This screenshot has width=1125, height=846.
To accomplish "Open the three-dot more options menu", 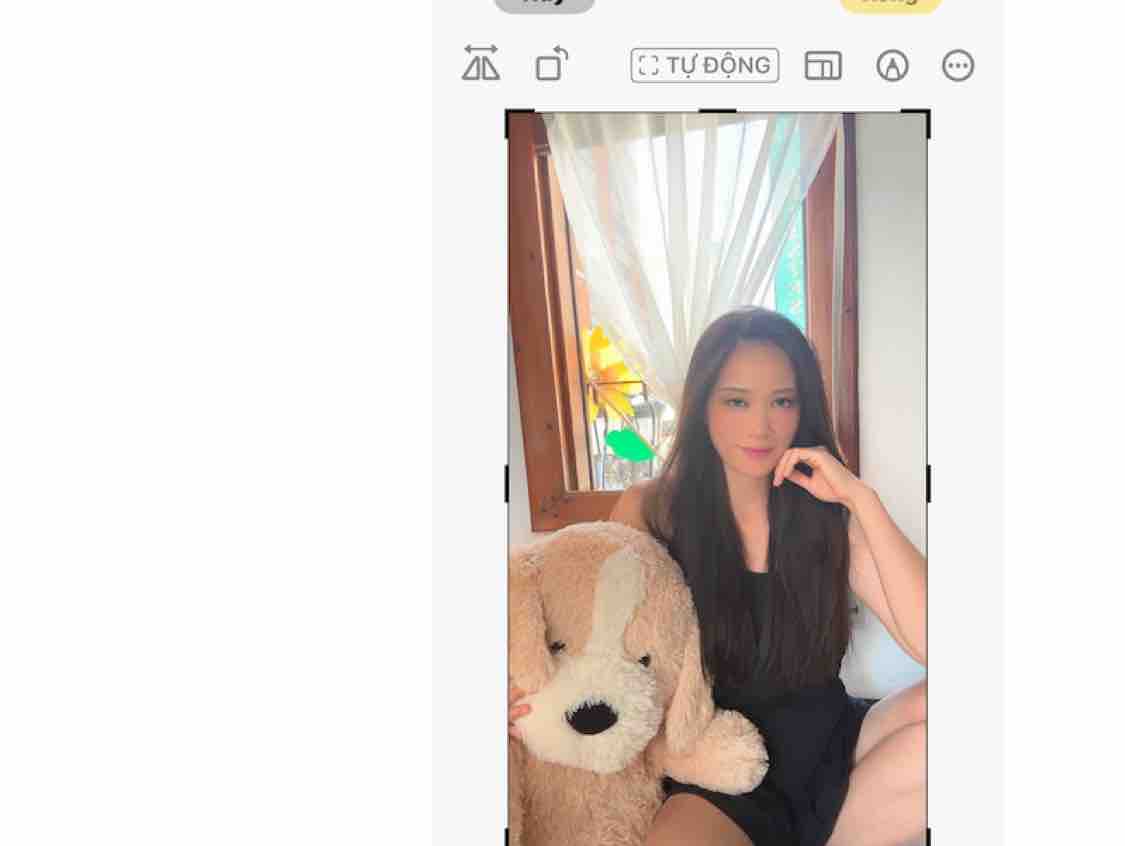I will [958, 65].
